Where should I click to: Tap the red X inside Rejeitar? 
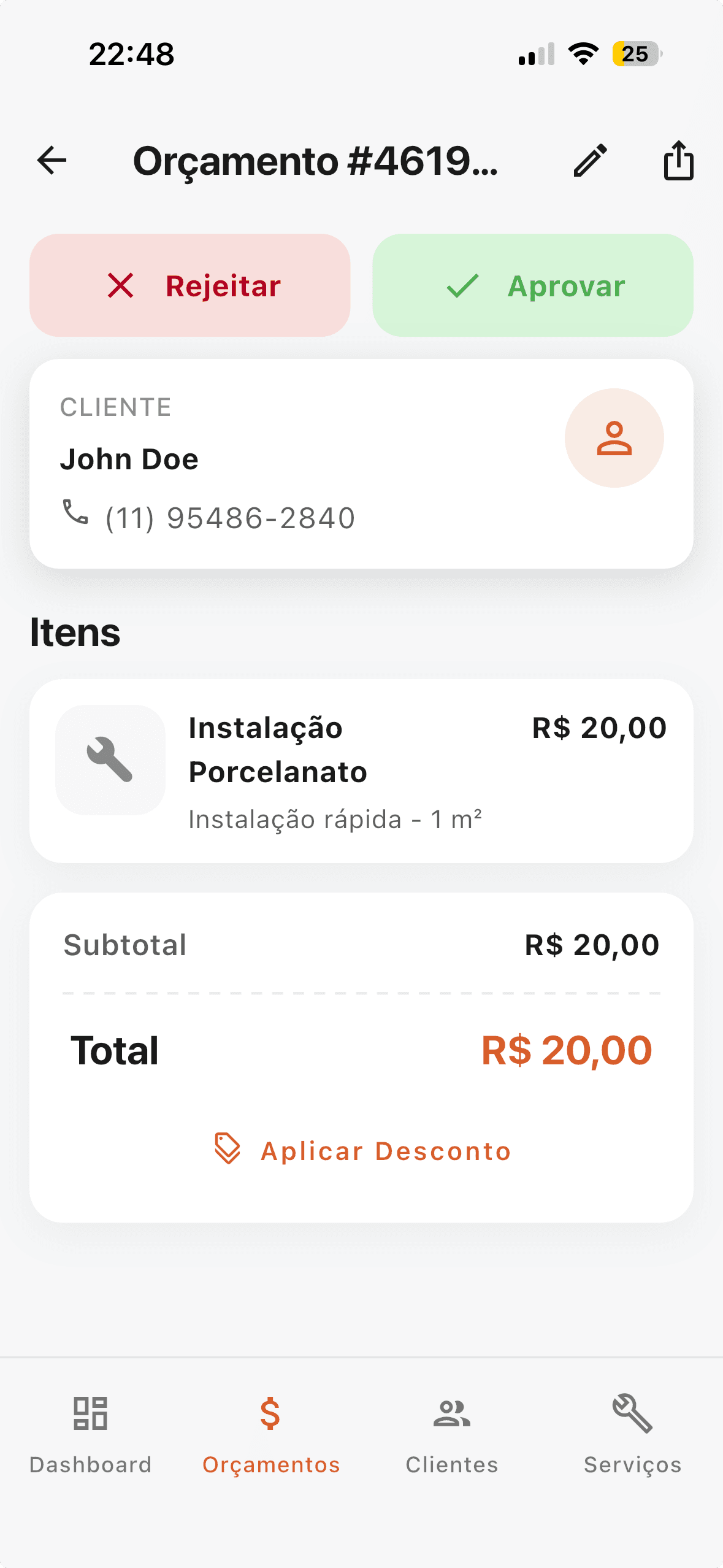tap(120, 285)
